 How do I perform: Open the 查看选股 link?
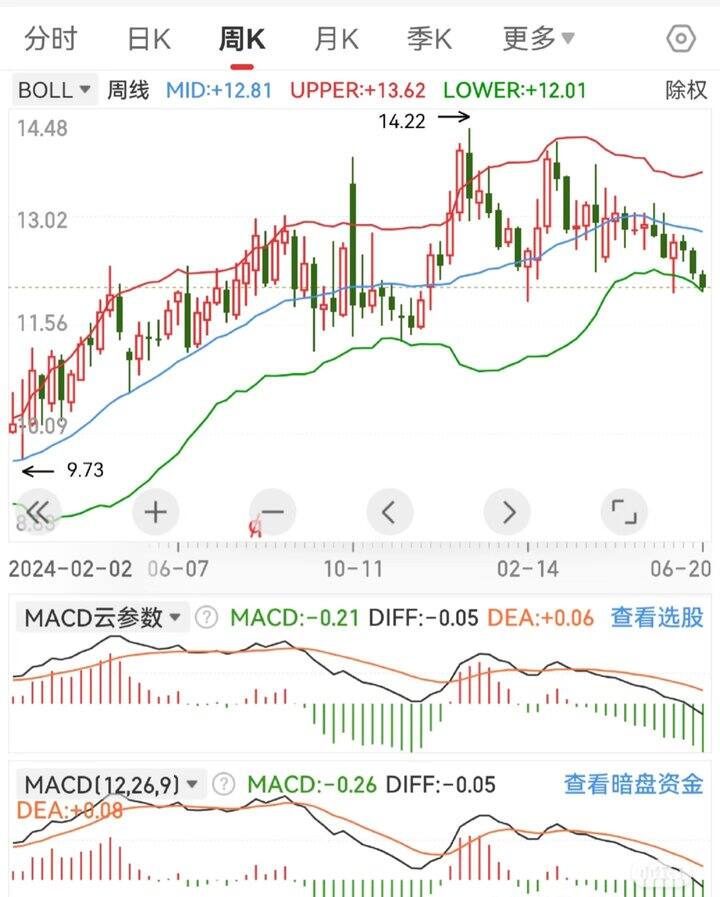click(657, 617)
